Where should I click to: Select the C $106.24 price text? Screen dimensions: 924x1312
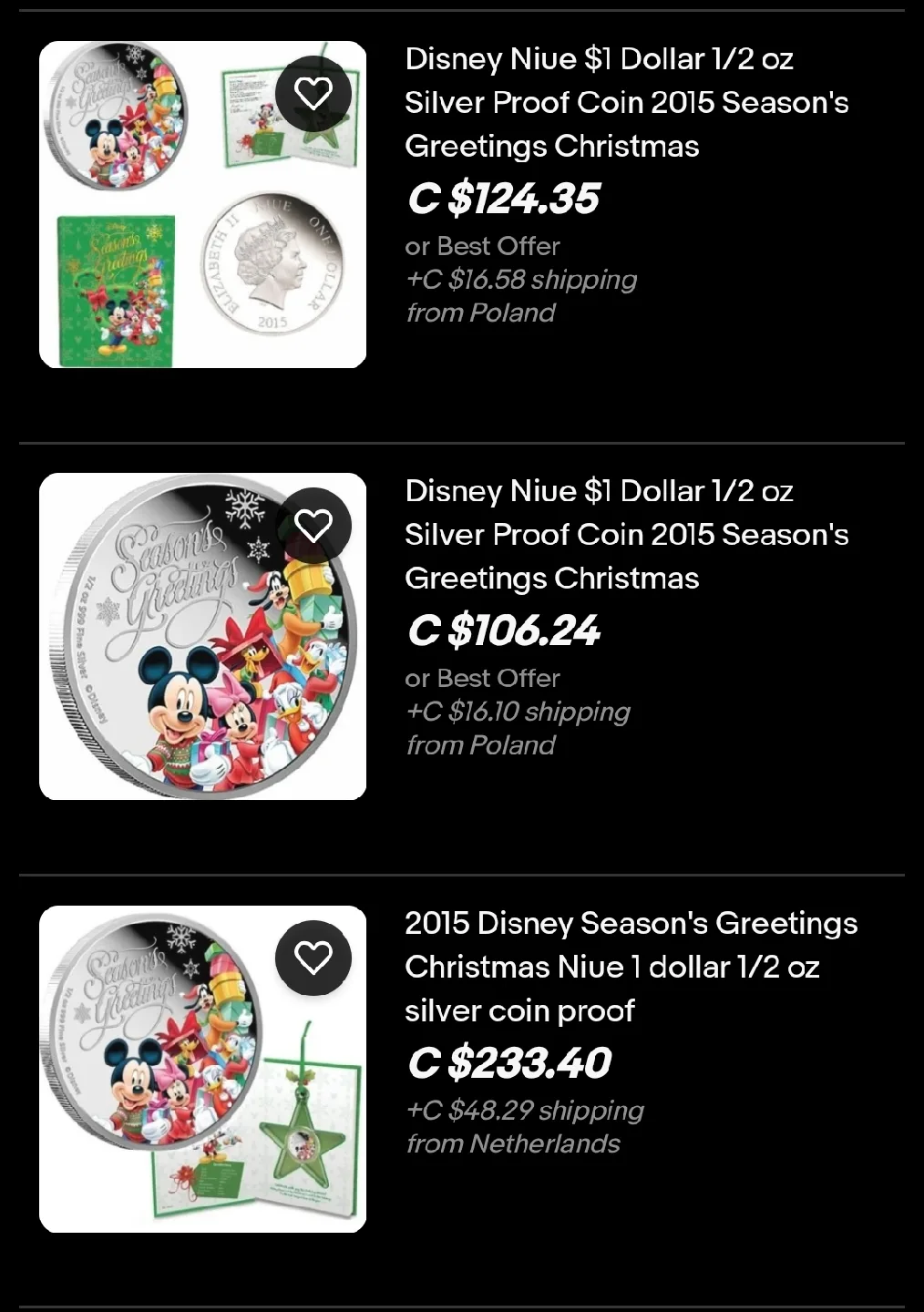(x=503, y=630)
